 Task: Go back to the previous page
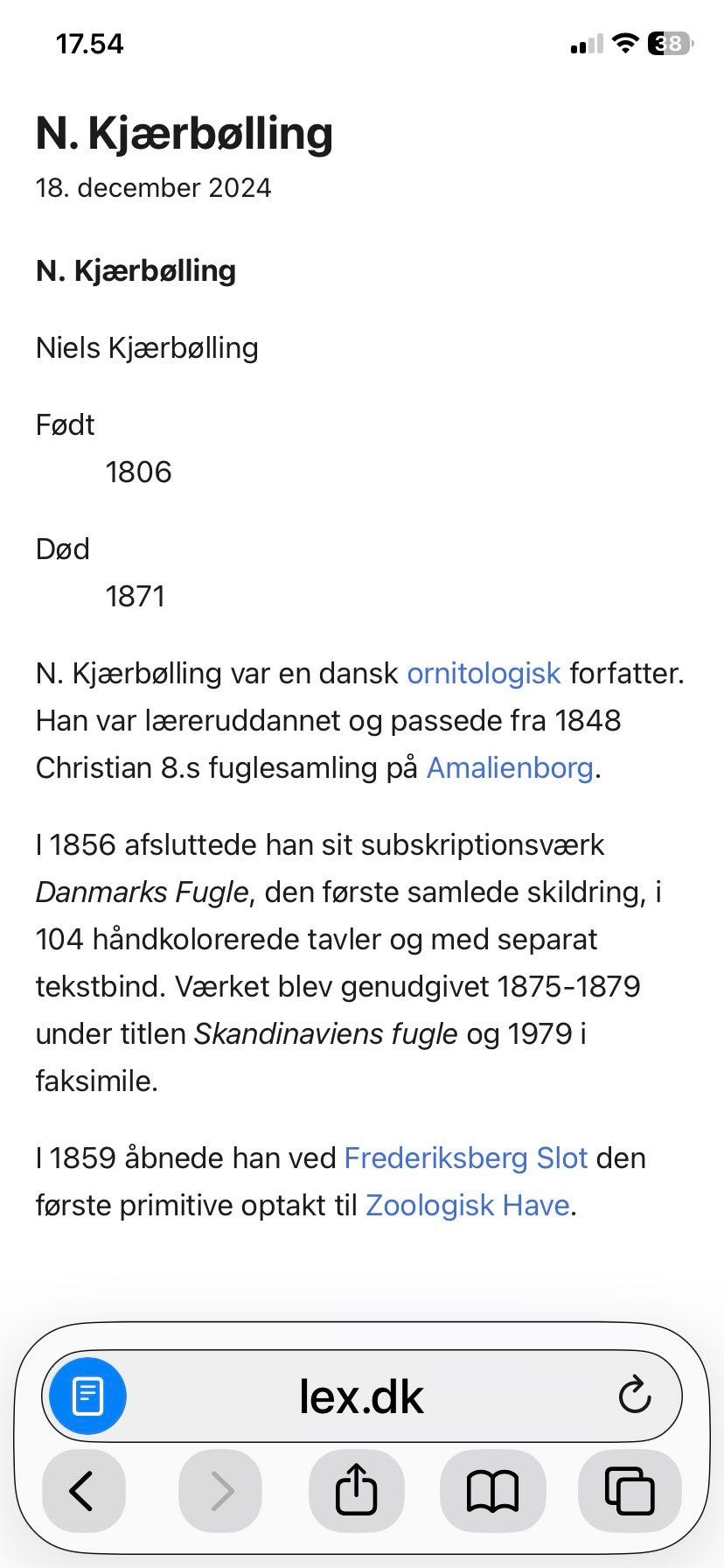tap(83, 1491)
